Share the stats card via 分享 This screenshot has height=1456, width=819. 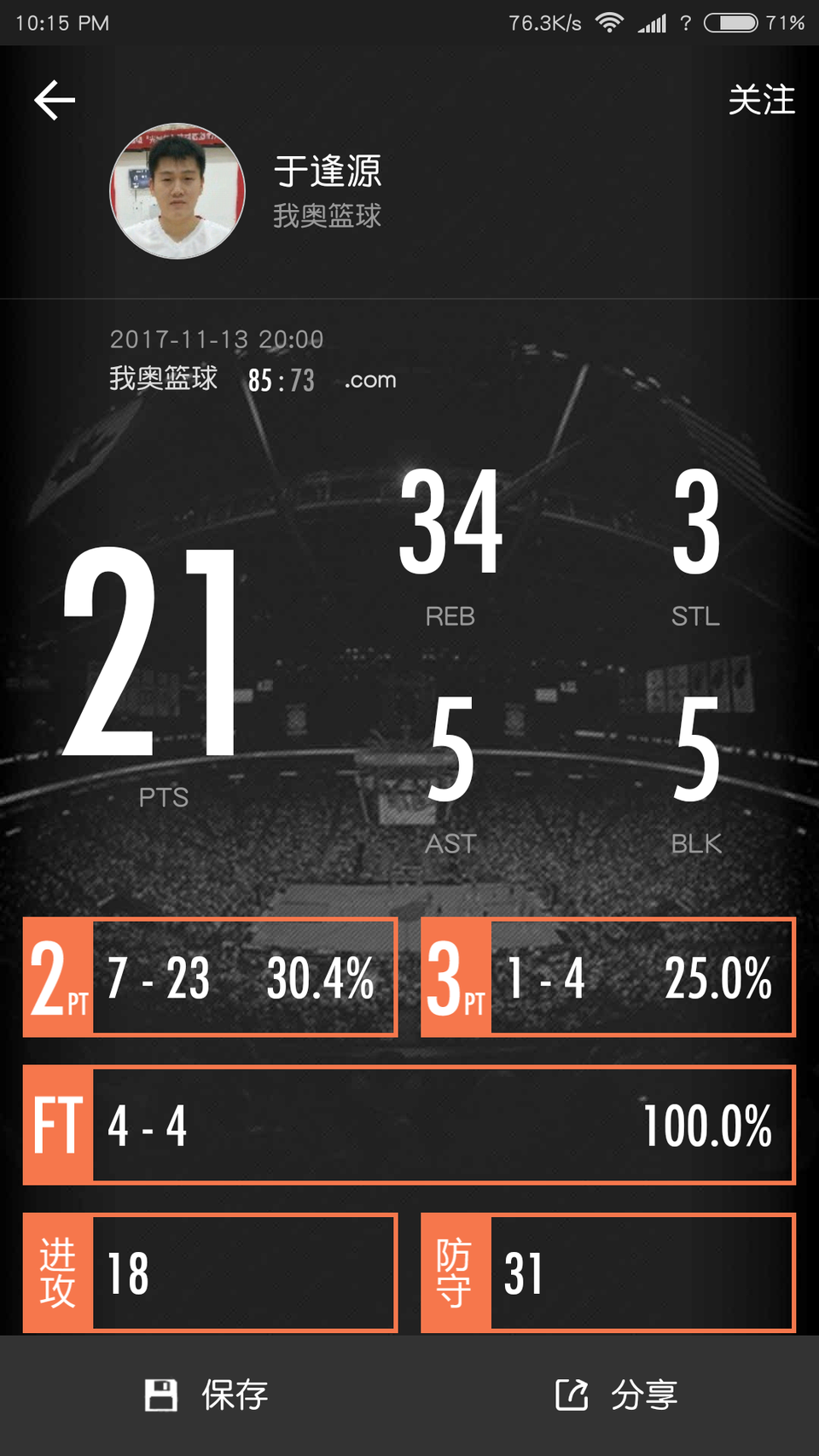coord(616,1395)
